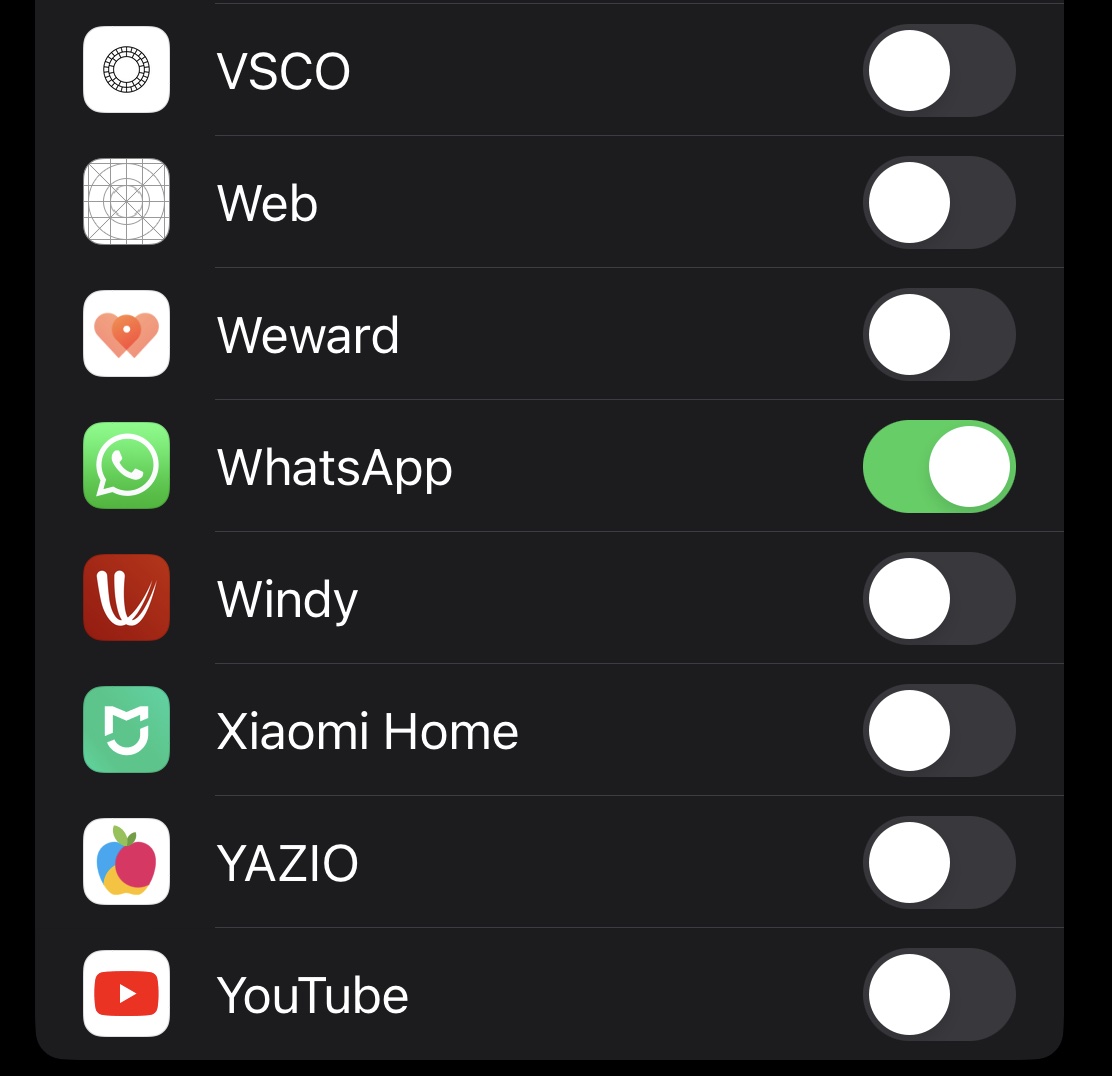The height and width of the screenshot is (1076, 1112).
Task: Toggle the Windy switch on
Action: point(938,599)
